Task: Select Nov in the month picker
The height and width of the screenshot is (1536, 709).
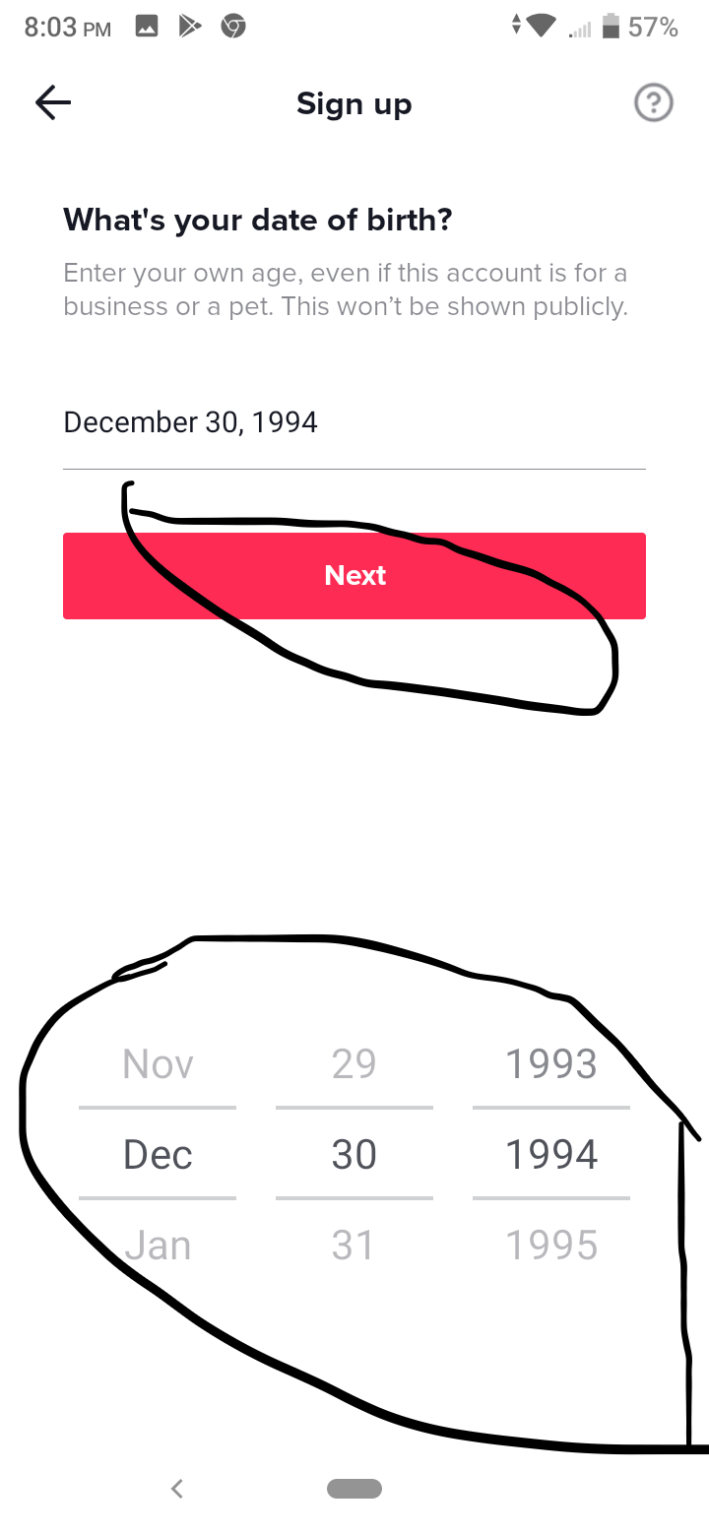Action: pos(158,1064)
